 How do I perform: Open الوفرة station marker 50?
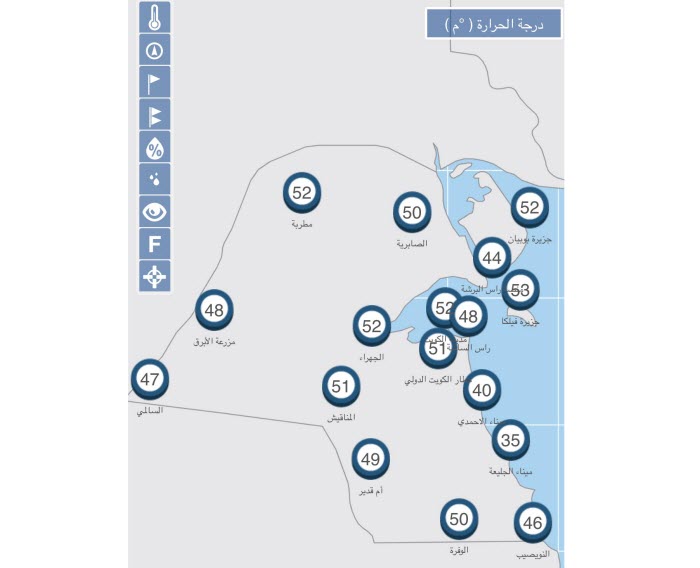(x=459, y=519)
